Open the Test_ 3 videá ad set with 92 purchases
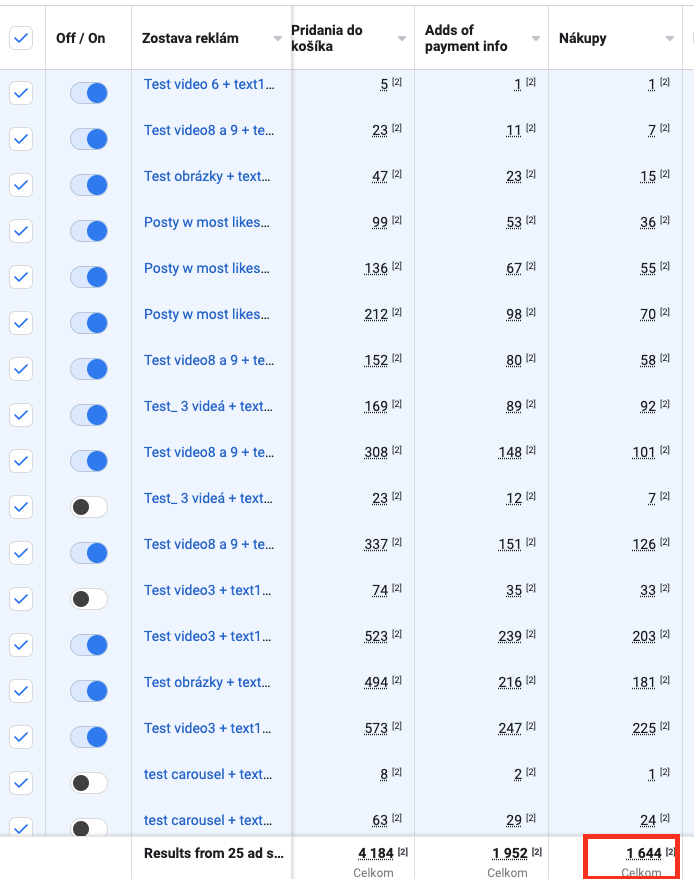The image size is (694, 879). 208,406
